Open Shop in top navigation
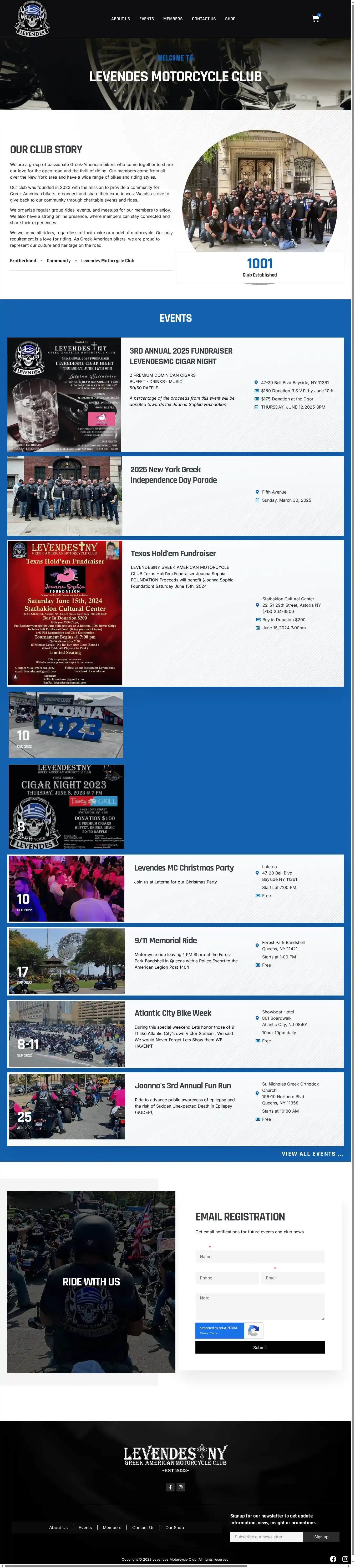The image size is (355, 1568). [230, 19]
